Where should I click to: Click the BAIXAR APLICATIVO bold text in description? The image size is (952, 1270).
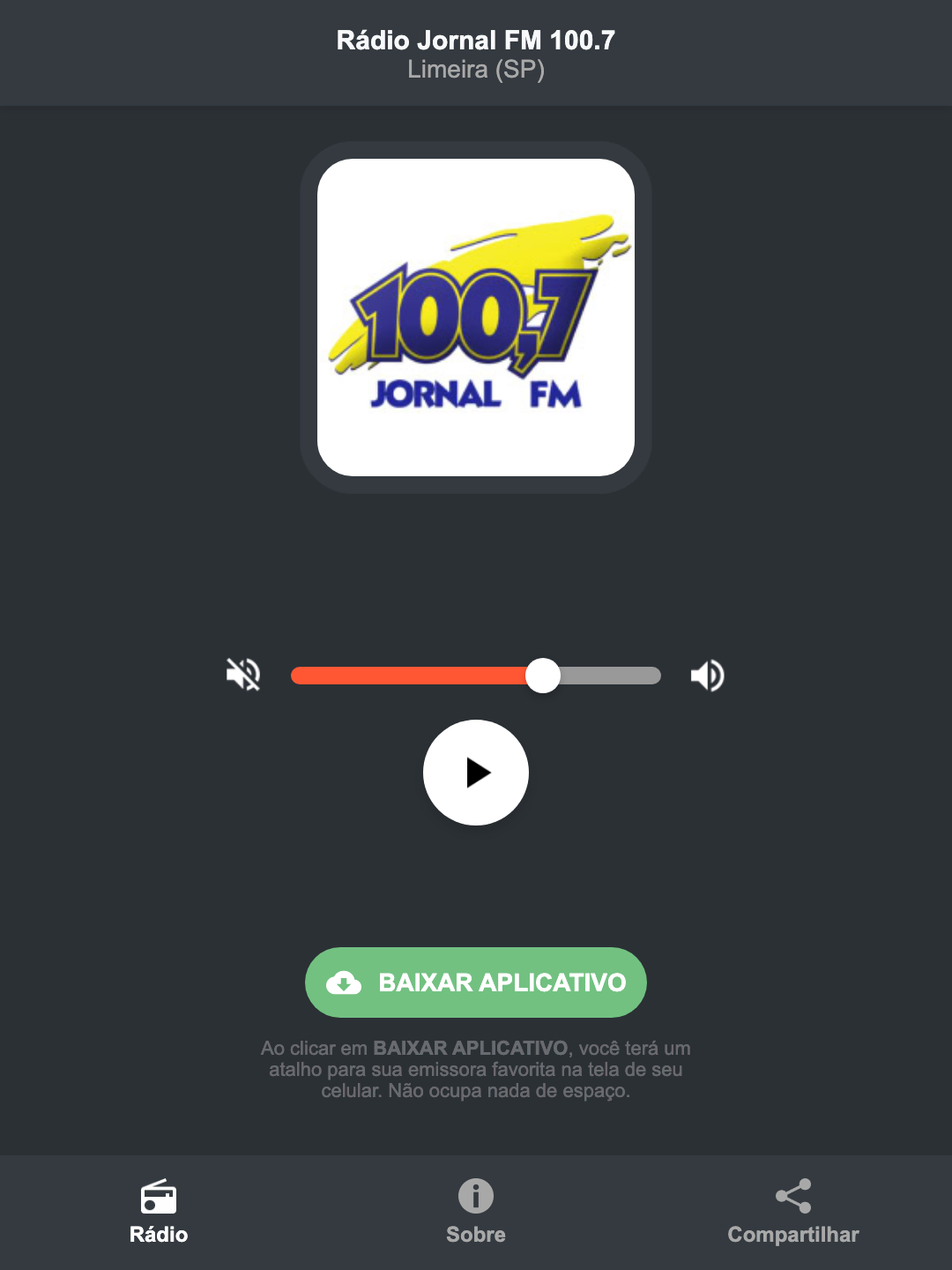[x=472, y=1049]
